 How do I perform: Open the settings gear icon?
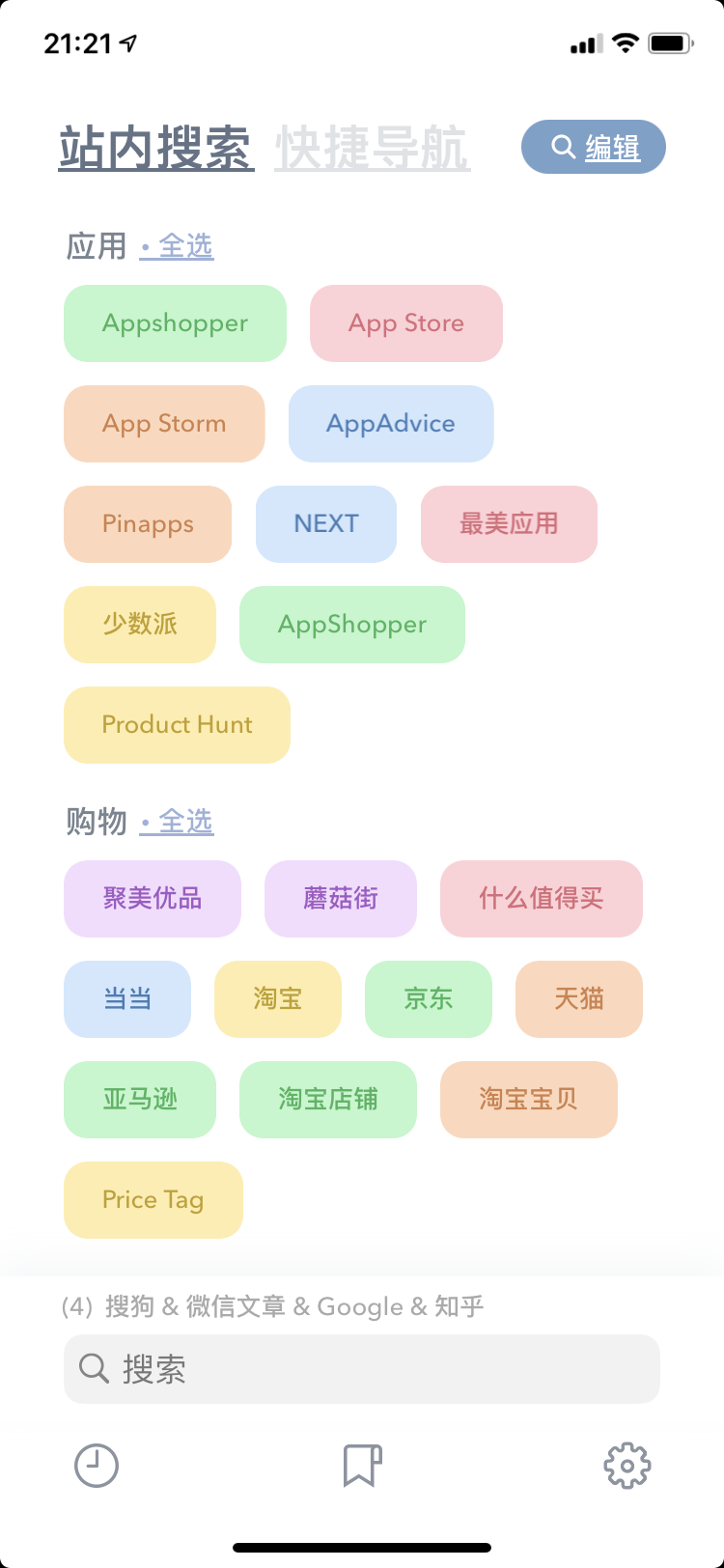point(627,1466)
